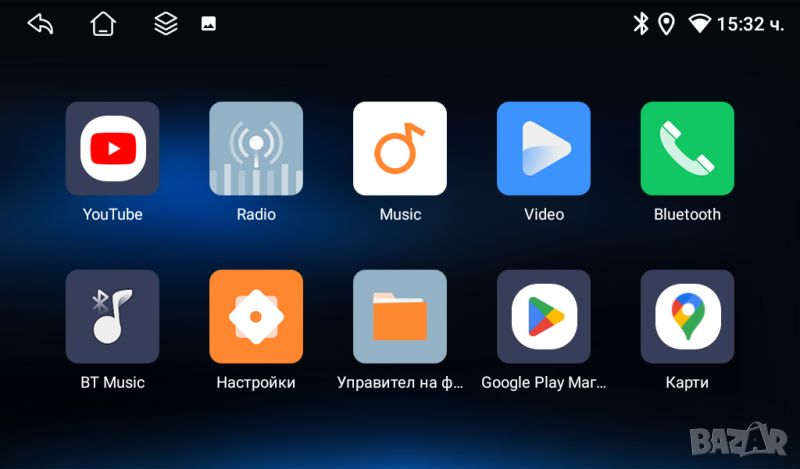Open Настройки settings

point(256,317)
